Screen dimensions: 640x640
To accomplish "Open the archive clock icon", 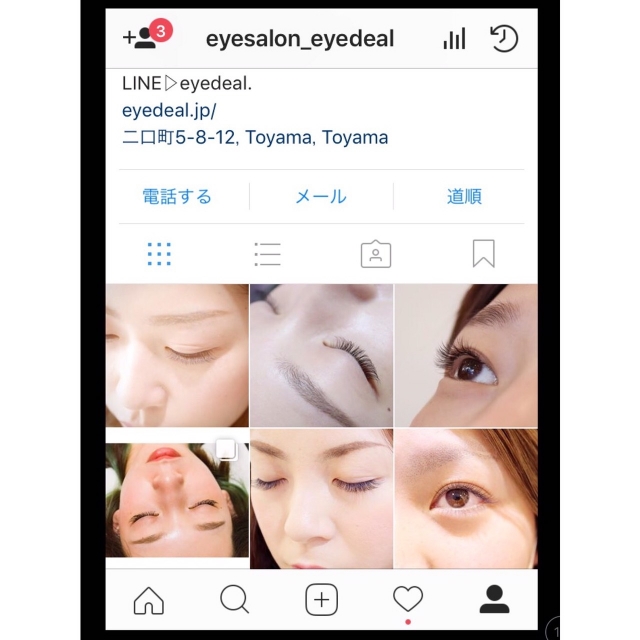I will 504,38.
